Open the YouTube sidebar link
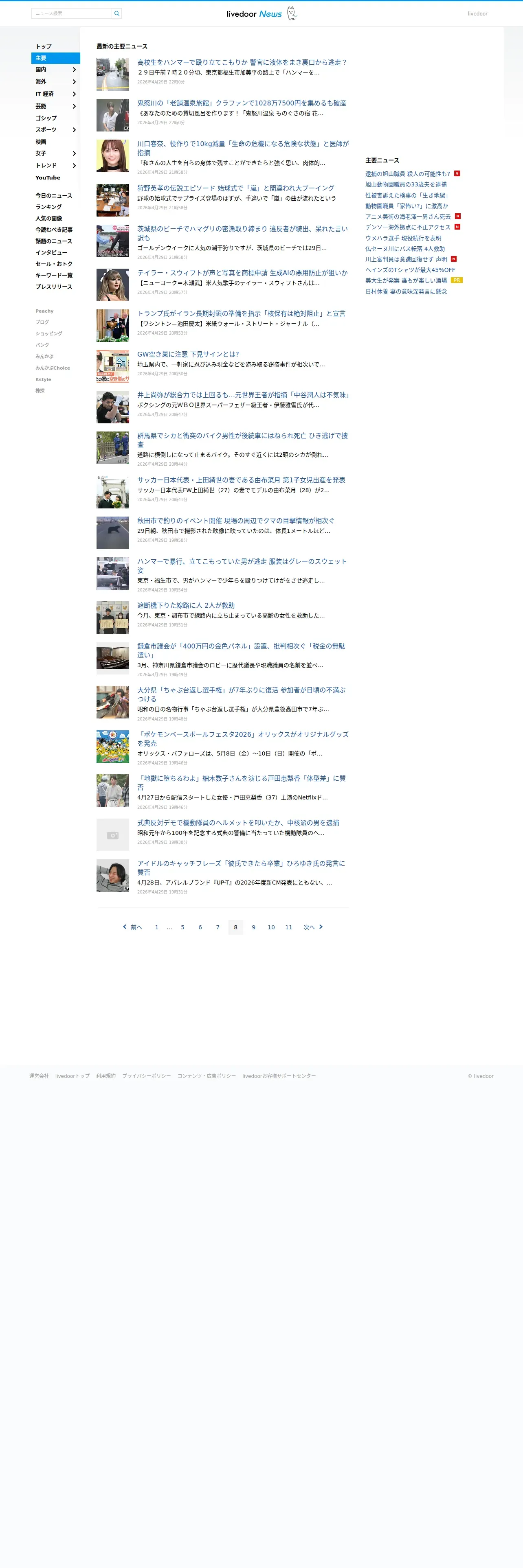The width and height of the screenshot is (523, 1568). [x=48, y=178]
